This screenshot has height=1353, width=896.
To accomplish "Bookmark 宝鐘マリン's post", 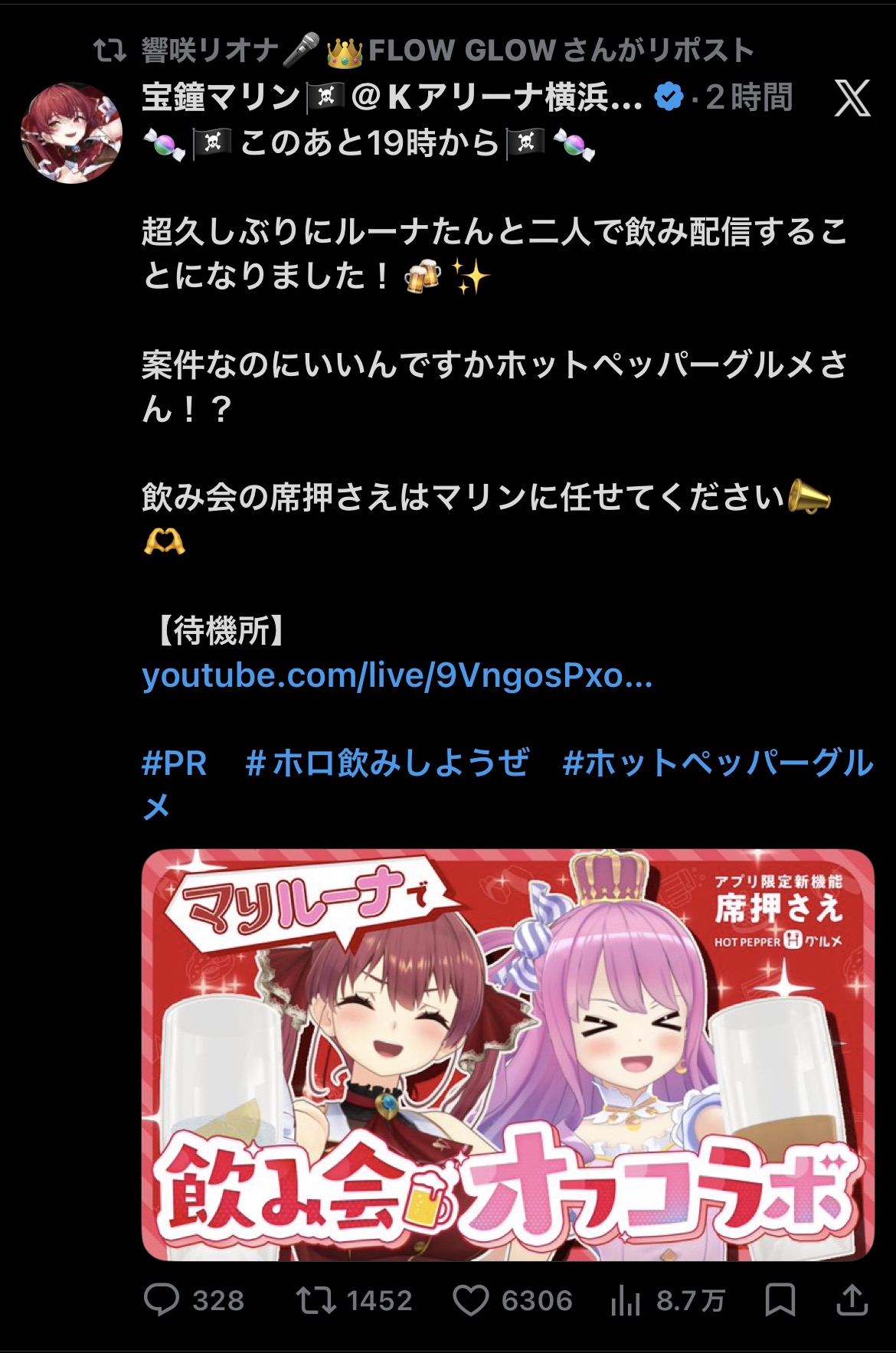I will pos(780,1300).
